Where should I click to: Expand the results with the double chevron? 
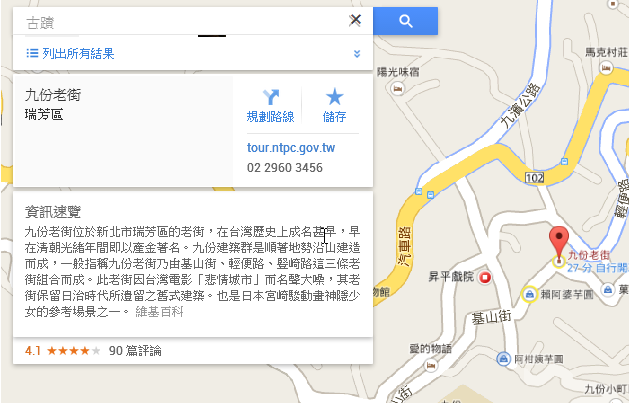pyautogui.click(x=357, y=53)
